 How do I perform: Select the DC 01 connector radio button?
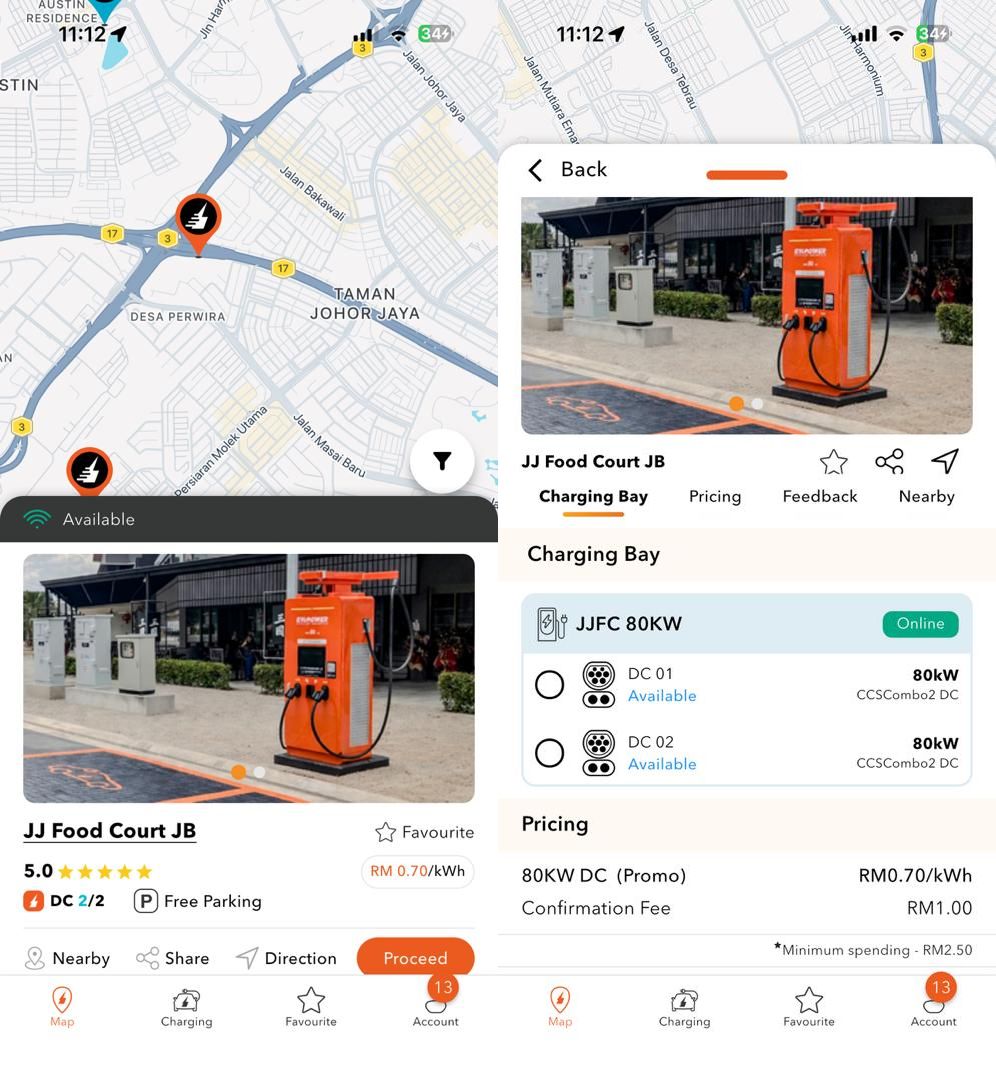[x=549, y=685]
